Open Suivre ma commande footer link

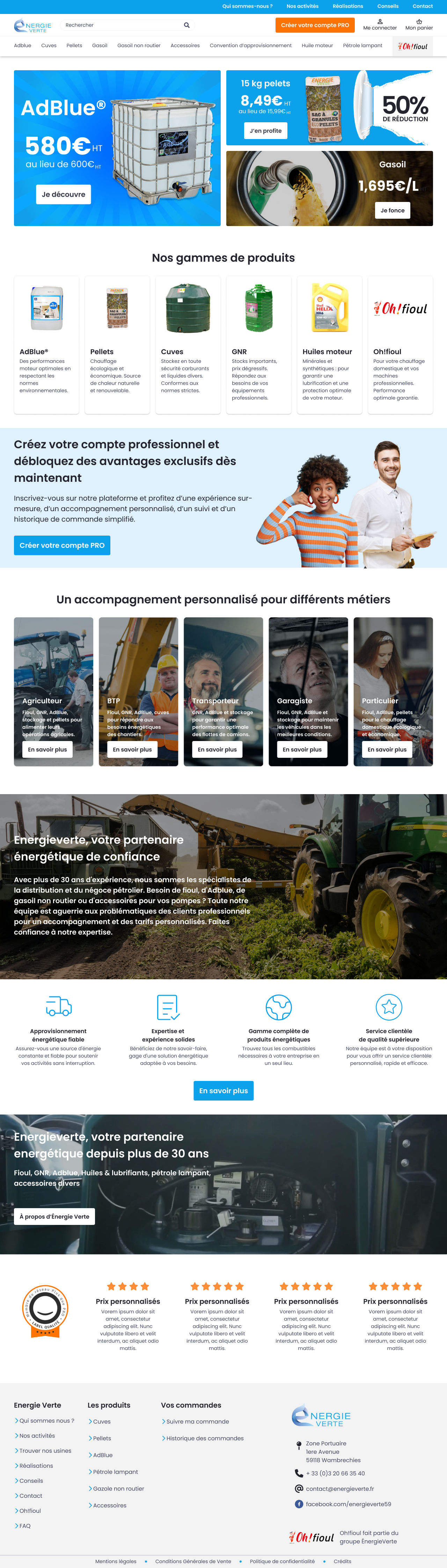[198, 1421]
